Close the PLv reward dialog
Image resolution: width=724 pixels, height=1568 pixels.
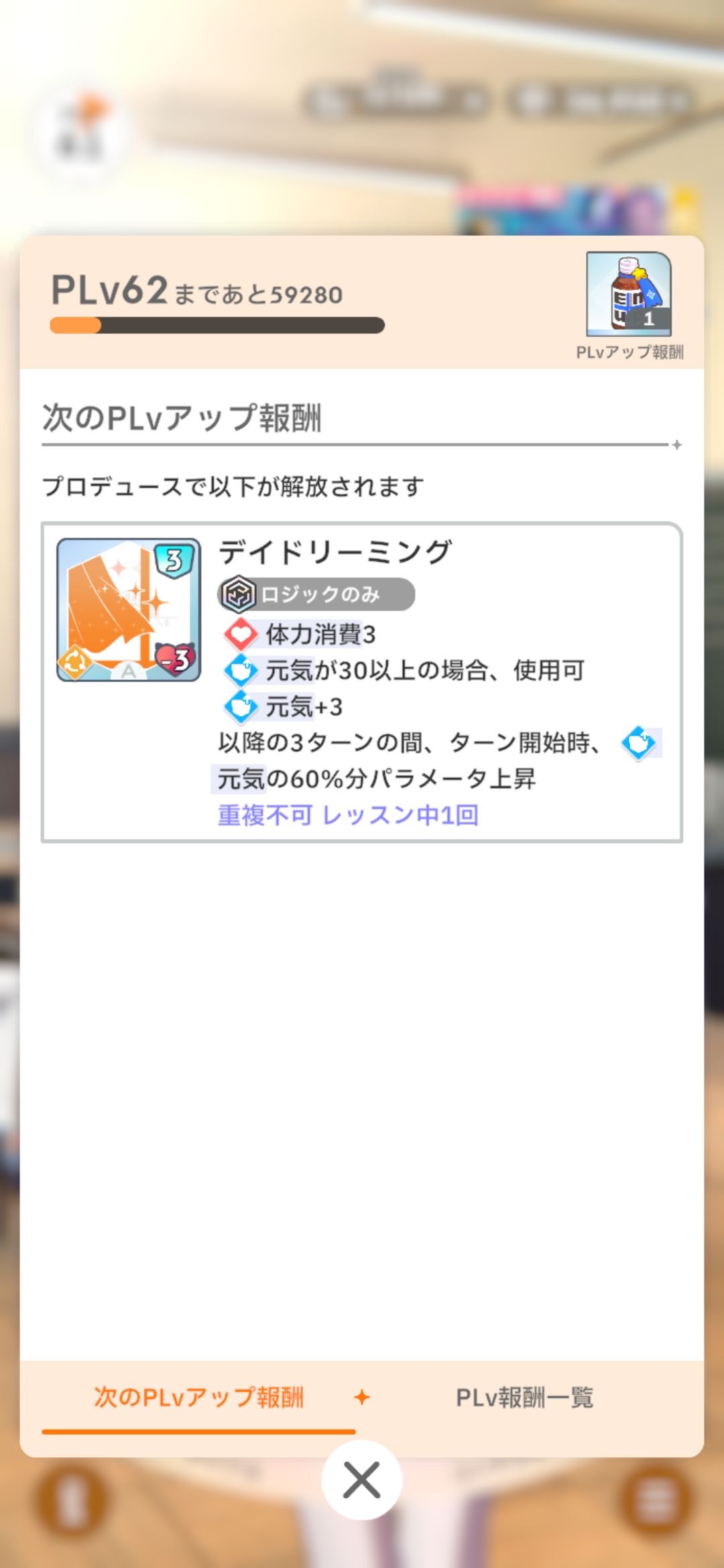pyautogui.click(x=361, y=1480)
